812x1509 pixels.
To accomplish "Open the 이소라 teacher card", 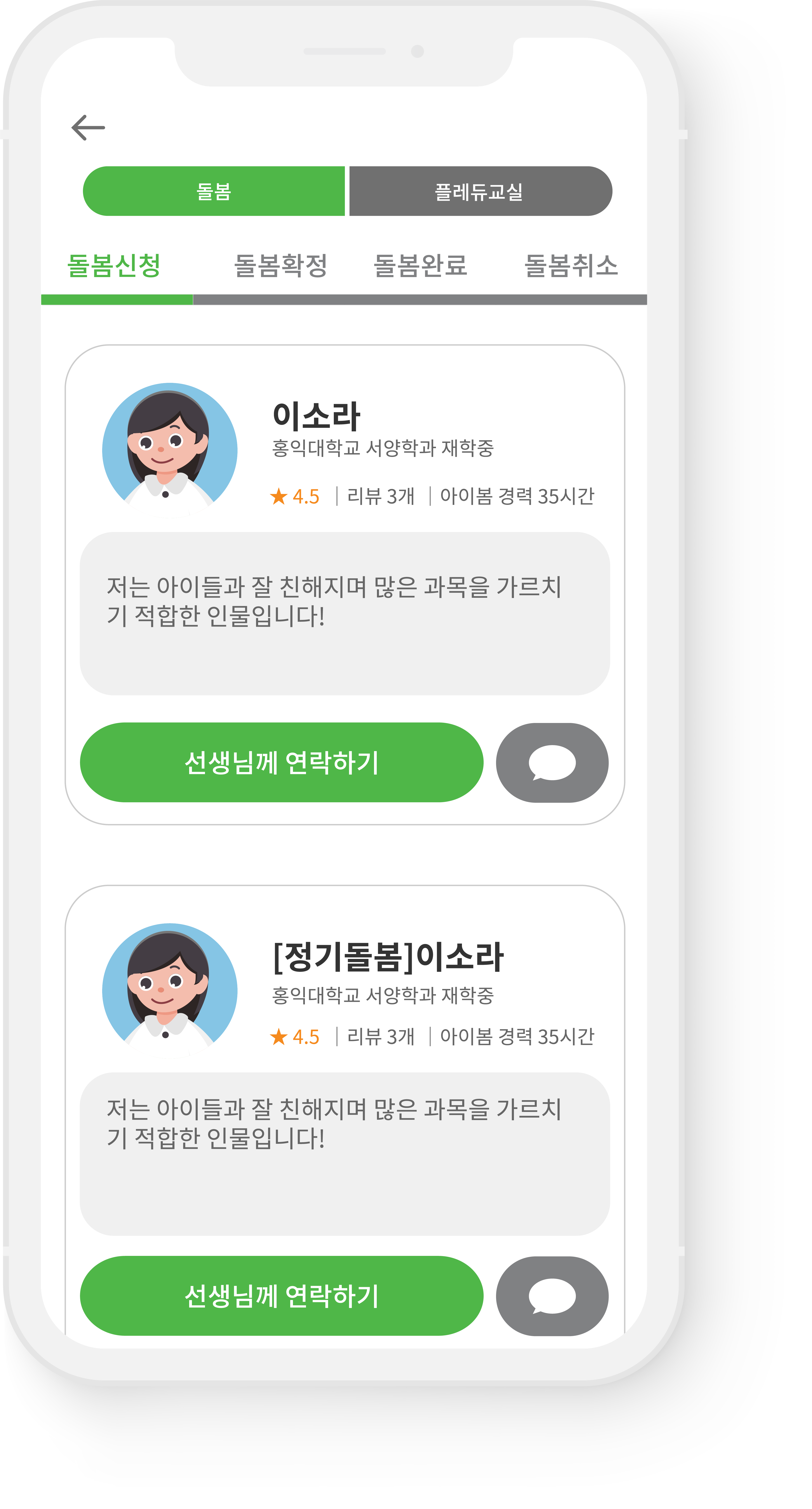I will click(316, 416).
